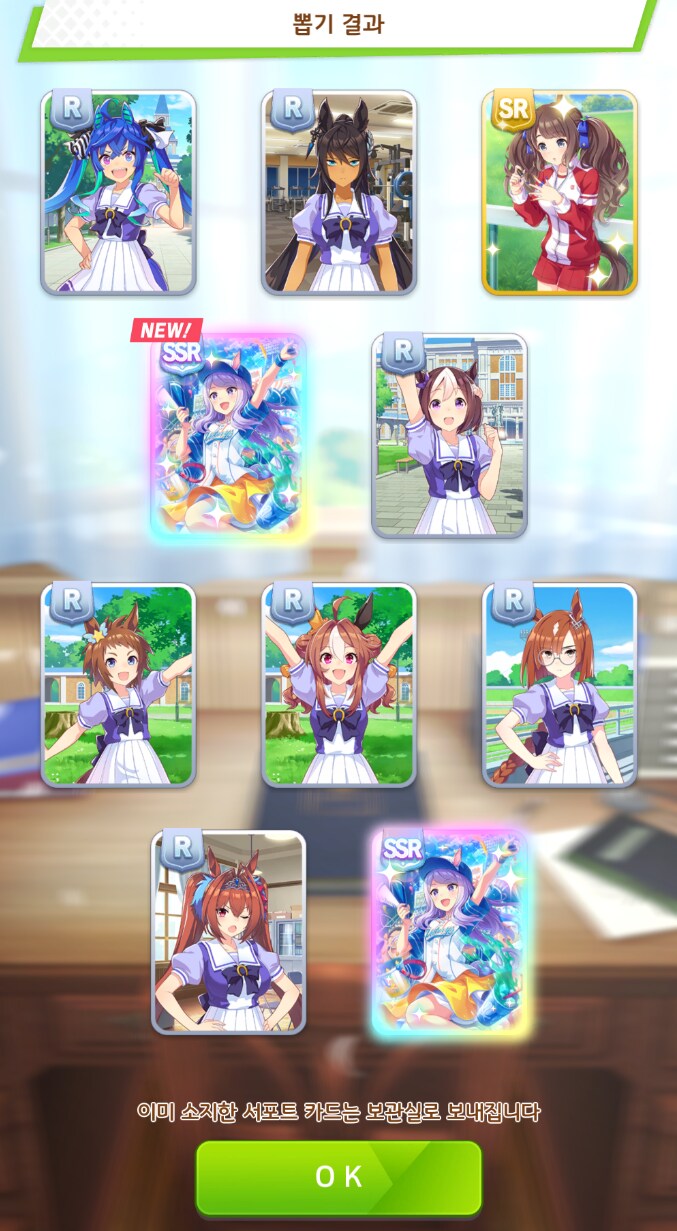Confirm results with the OK button

coord(338,1177)
